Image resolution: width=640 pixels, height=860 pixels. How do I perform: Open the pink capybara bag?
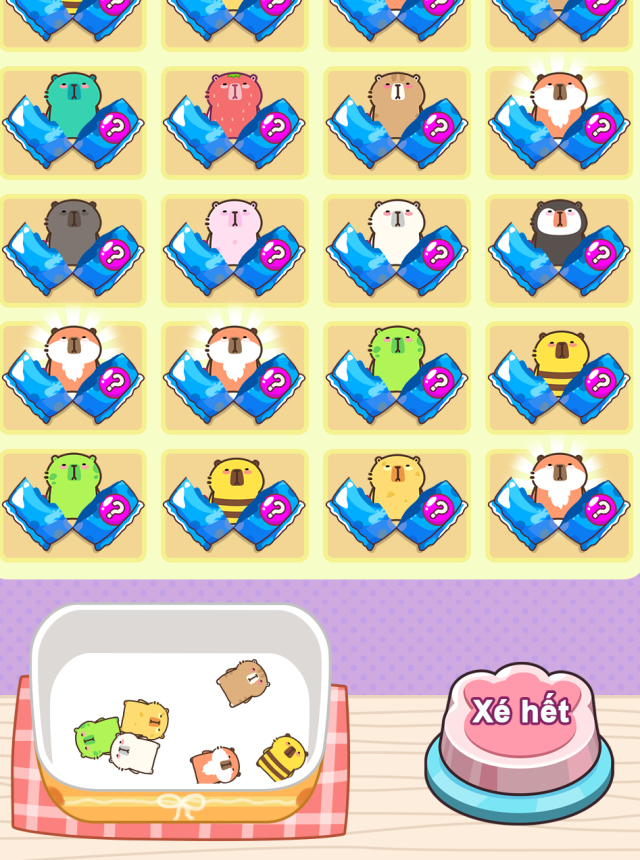[x=234, y=250]
